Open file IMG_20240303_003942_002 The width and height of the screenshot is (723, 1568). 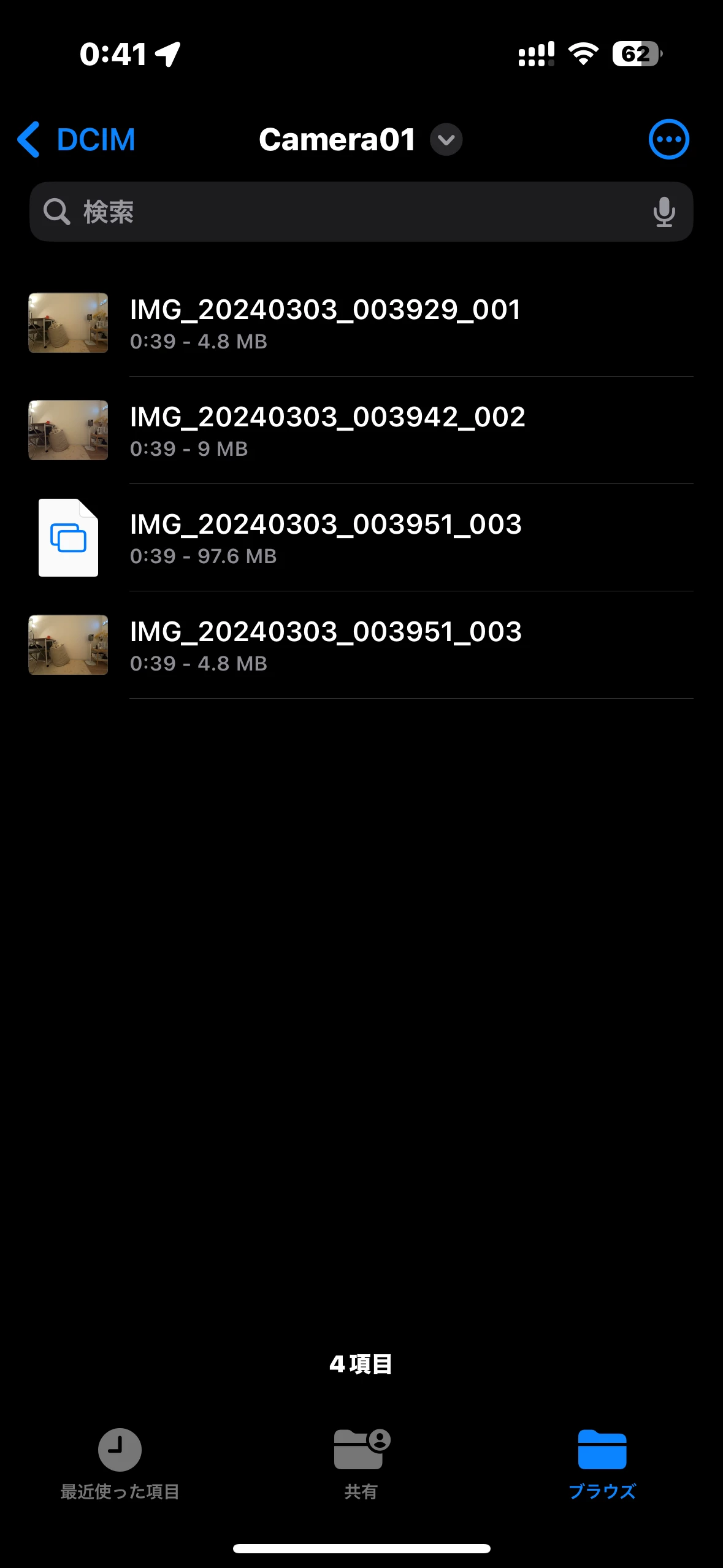click(327, 430)
